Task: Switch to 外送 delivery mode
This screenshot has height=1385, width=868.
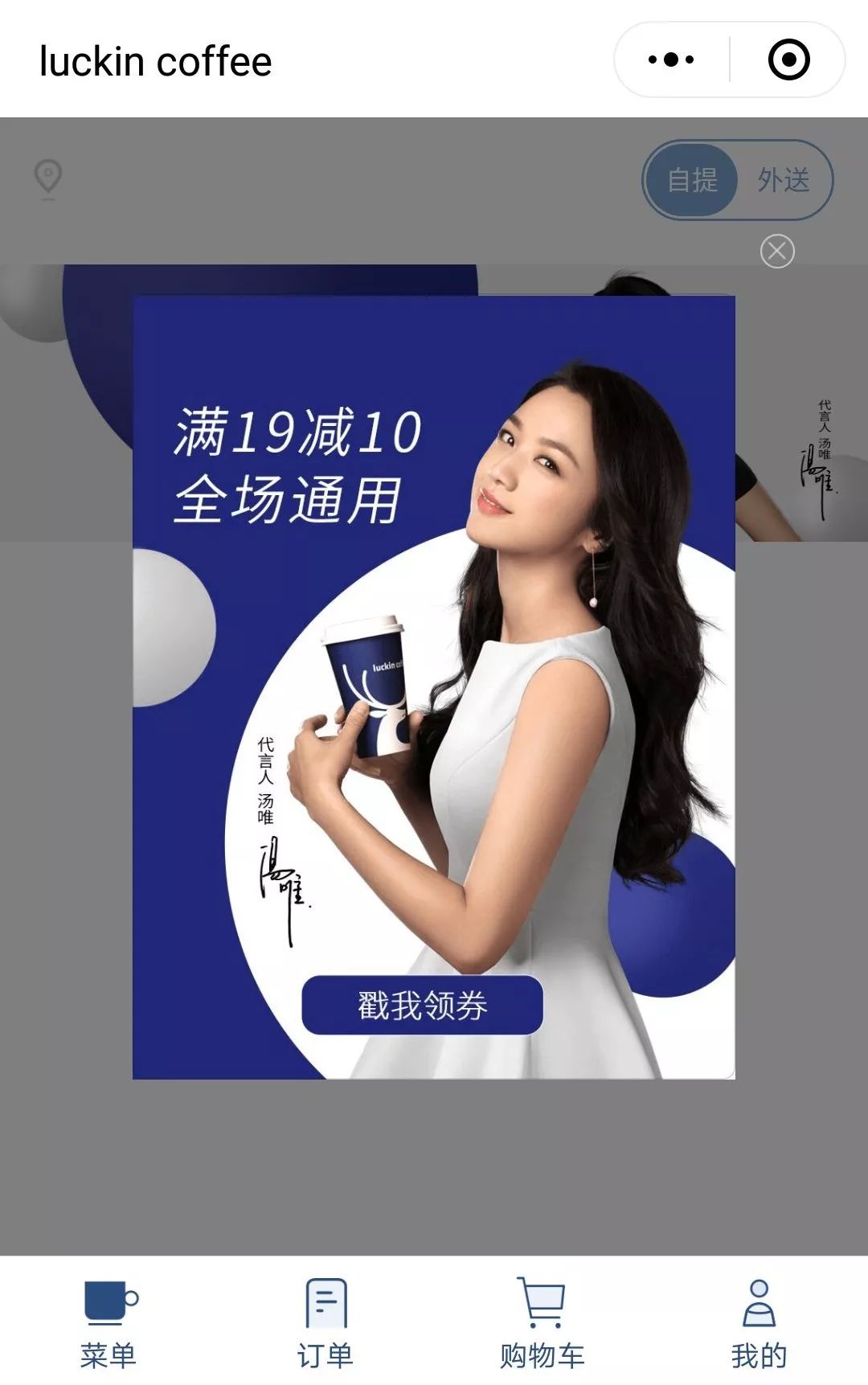Action: point(784,180)
